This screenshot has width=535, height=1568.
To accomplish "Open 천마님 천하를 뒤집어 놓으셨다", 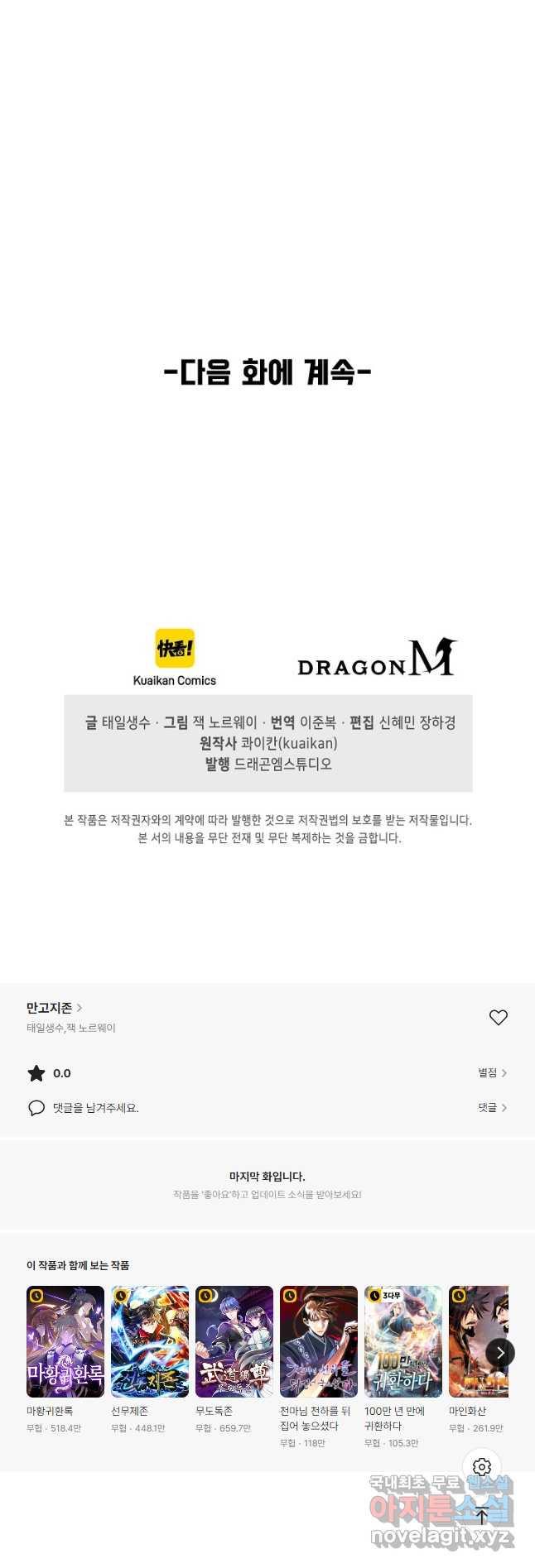I will pyautogui.click(x=319, y=1341).
